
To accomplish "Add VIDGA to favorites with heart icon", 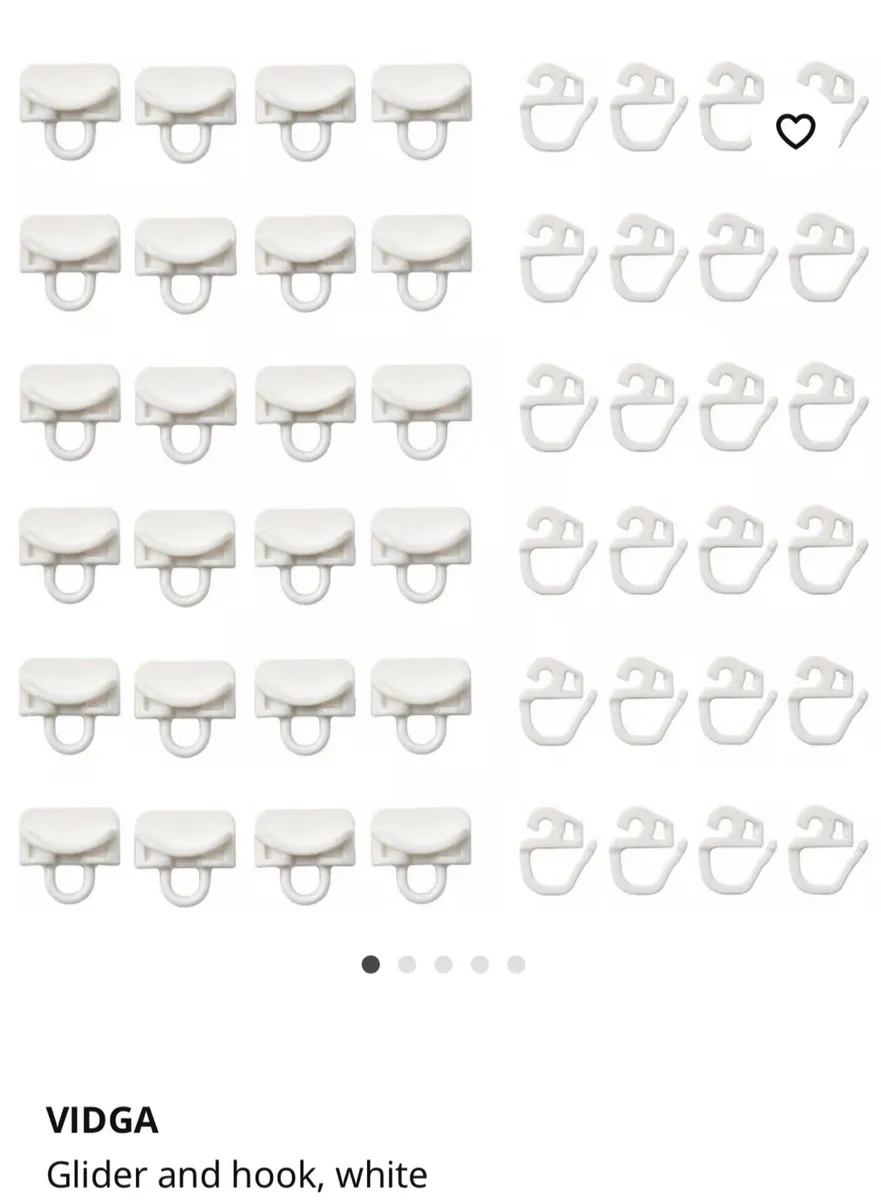I will [795, 131].
